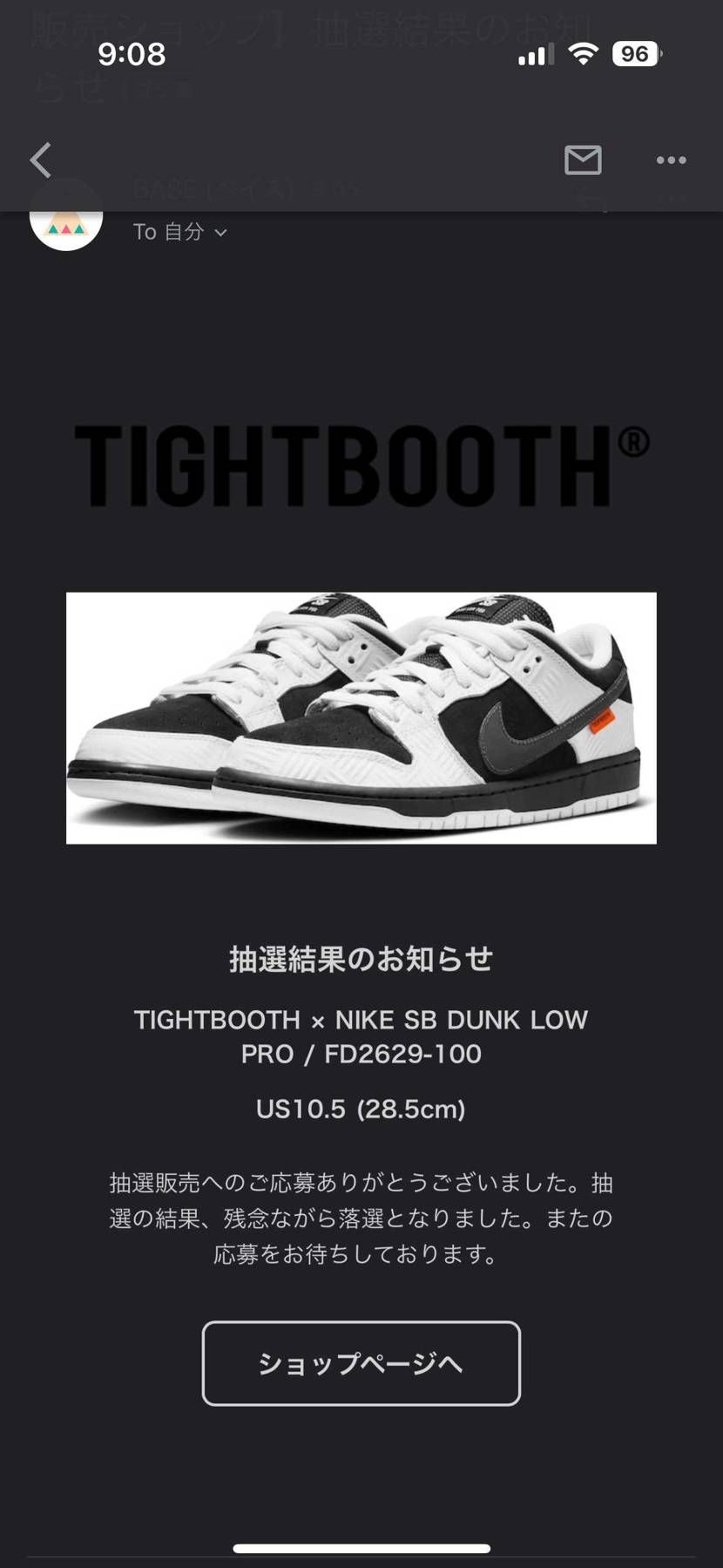Image resolution: width=723 pixels, height=1568 pixels.
Task: Go back to the inbox
Action: (40, 160)
